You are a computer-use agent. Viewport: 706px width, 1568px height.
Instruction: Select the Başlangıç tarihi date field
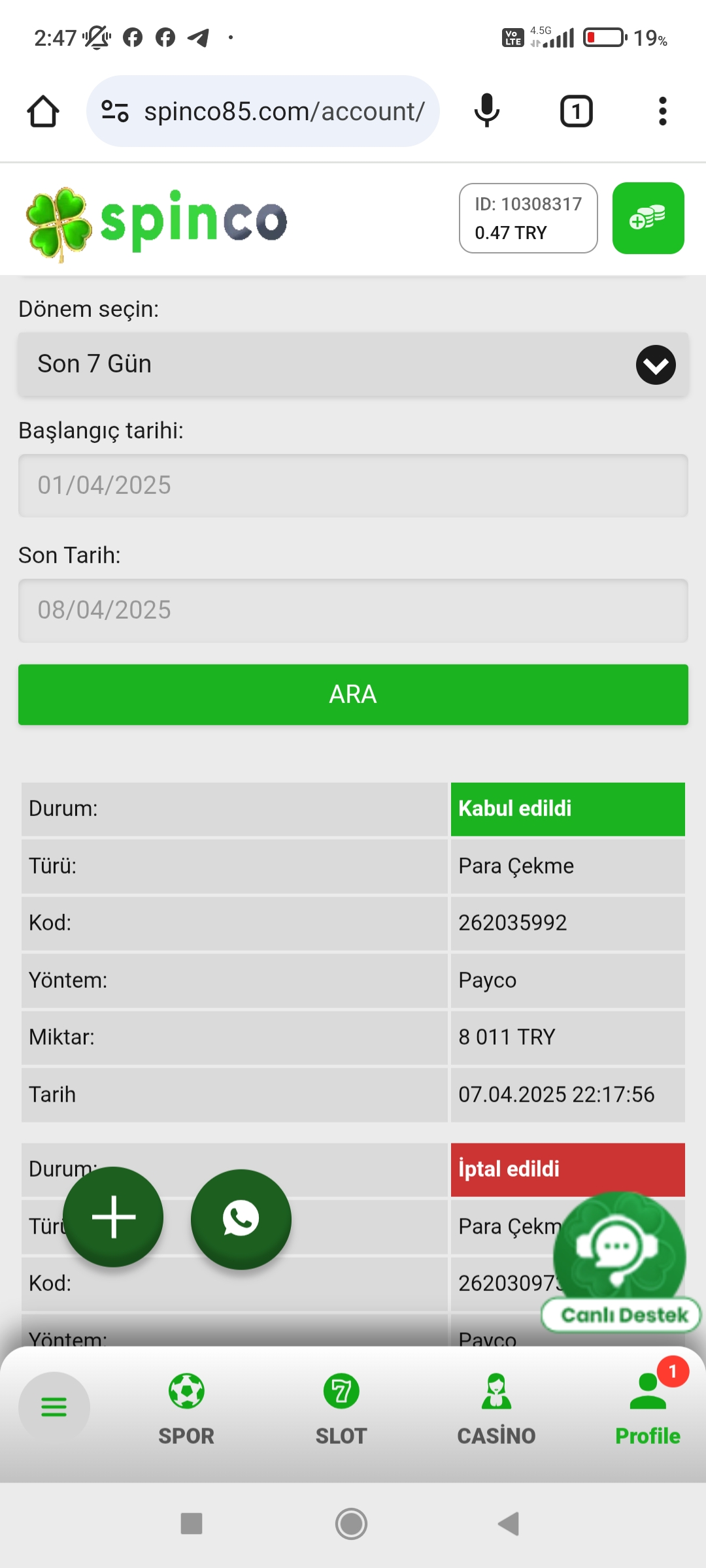(x=353, y=485)
